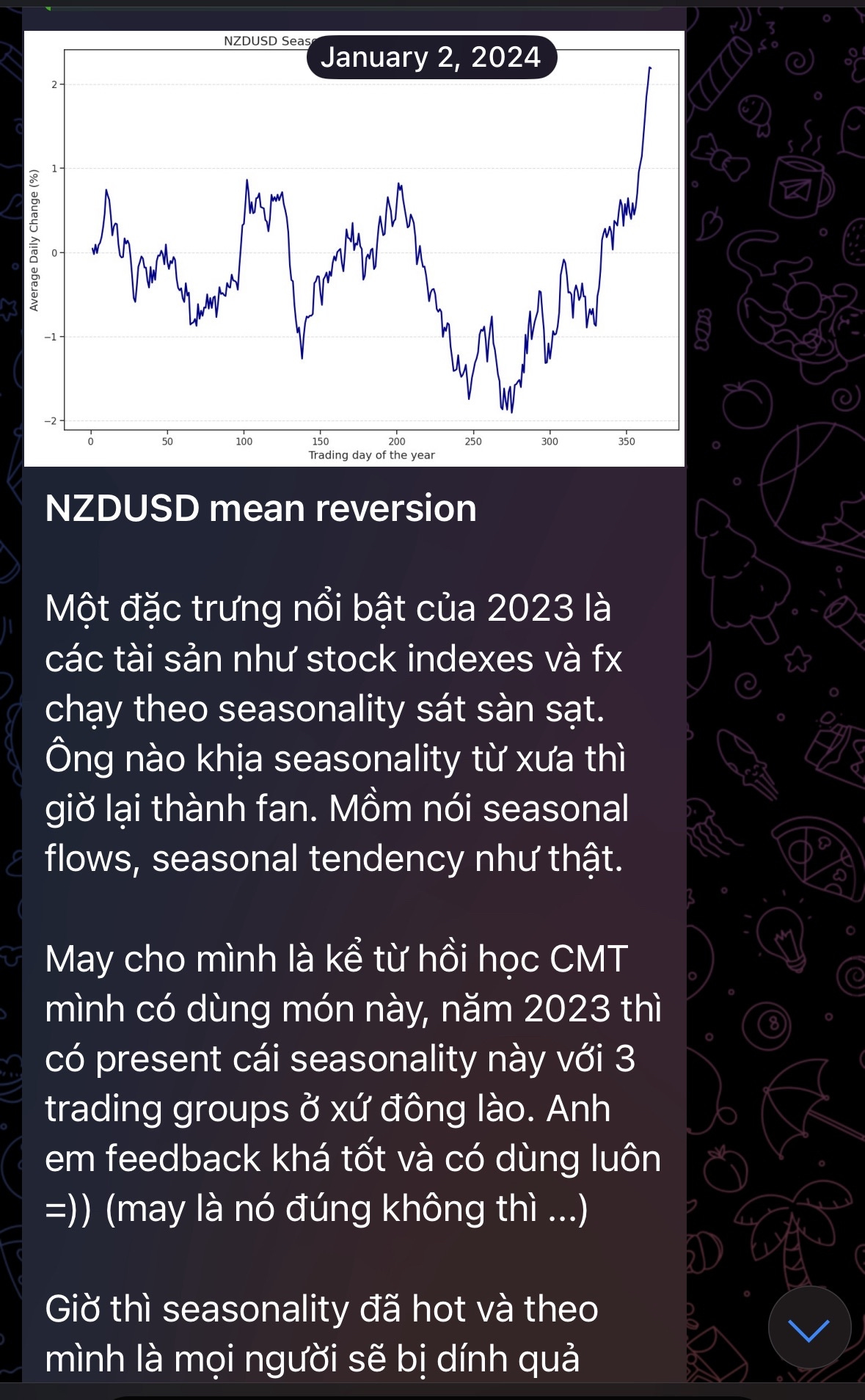Tap the January 2, 2024 date badge
The width and height of the screenshot is (865, 1400).
[431, 57]
